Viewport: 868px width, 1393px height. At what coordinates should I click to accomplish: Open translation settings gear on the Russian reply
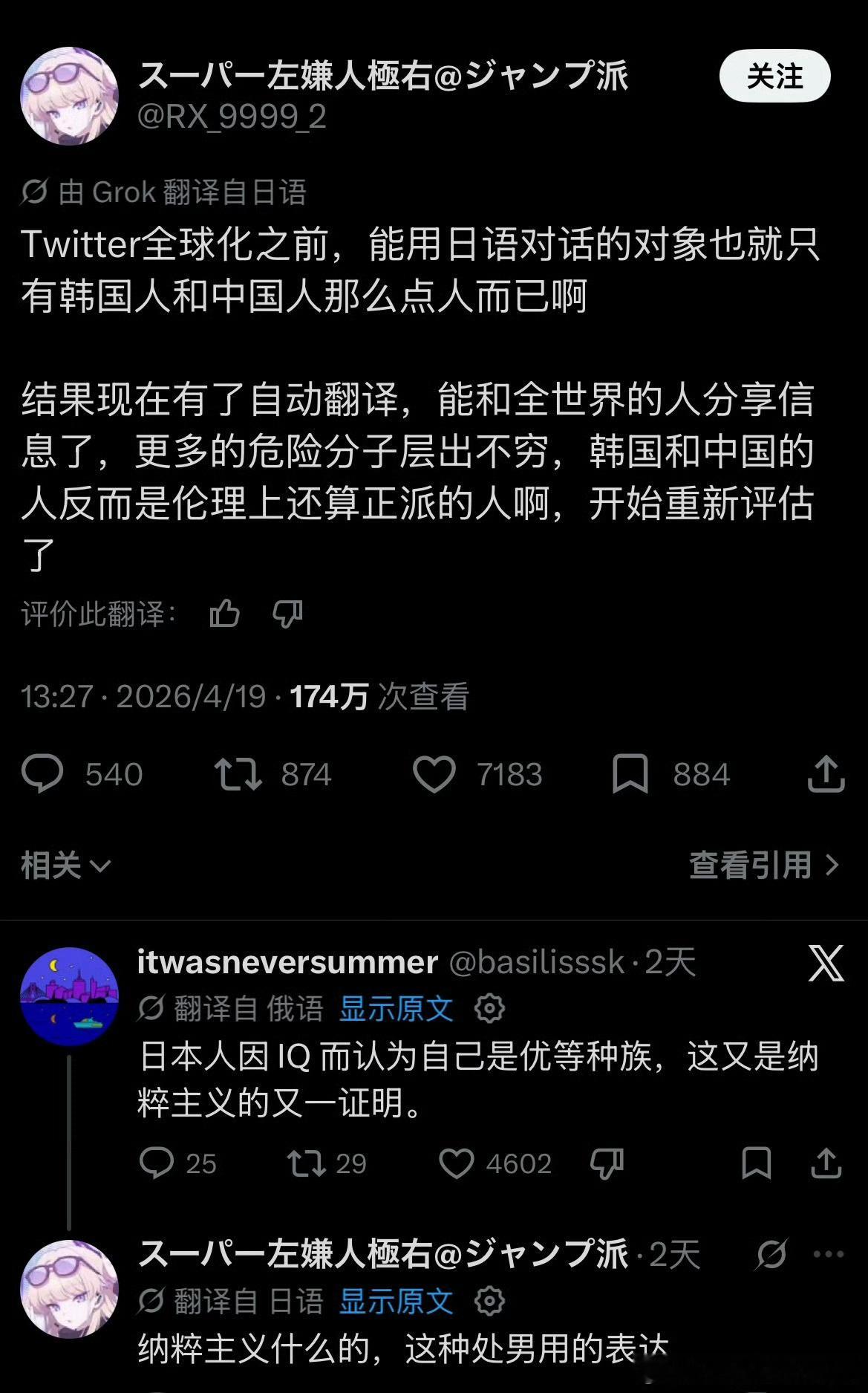click(490, 1007)
